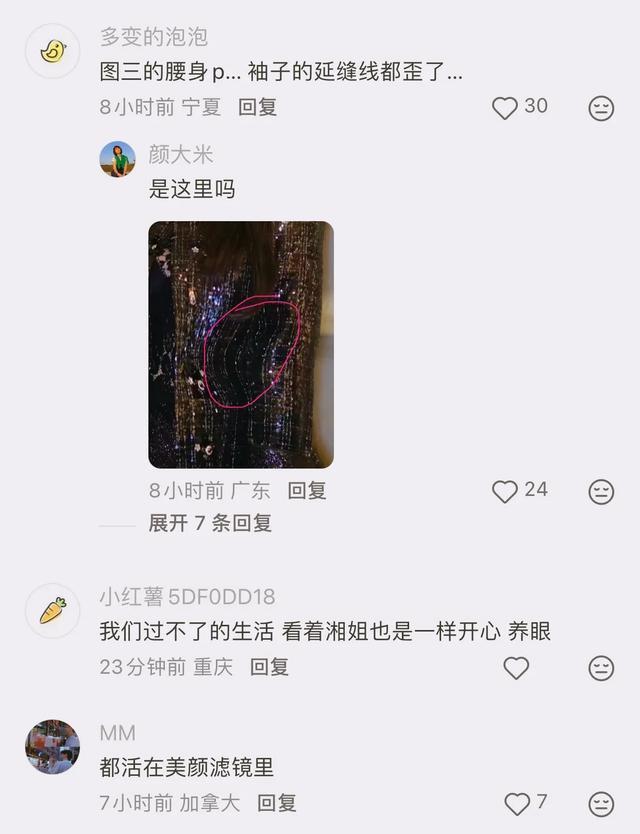Like 小红薯5DF0DD18's comment
640x834 pixels.
pos(516,668)
